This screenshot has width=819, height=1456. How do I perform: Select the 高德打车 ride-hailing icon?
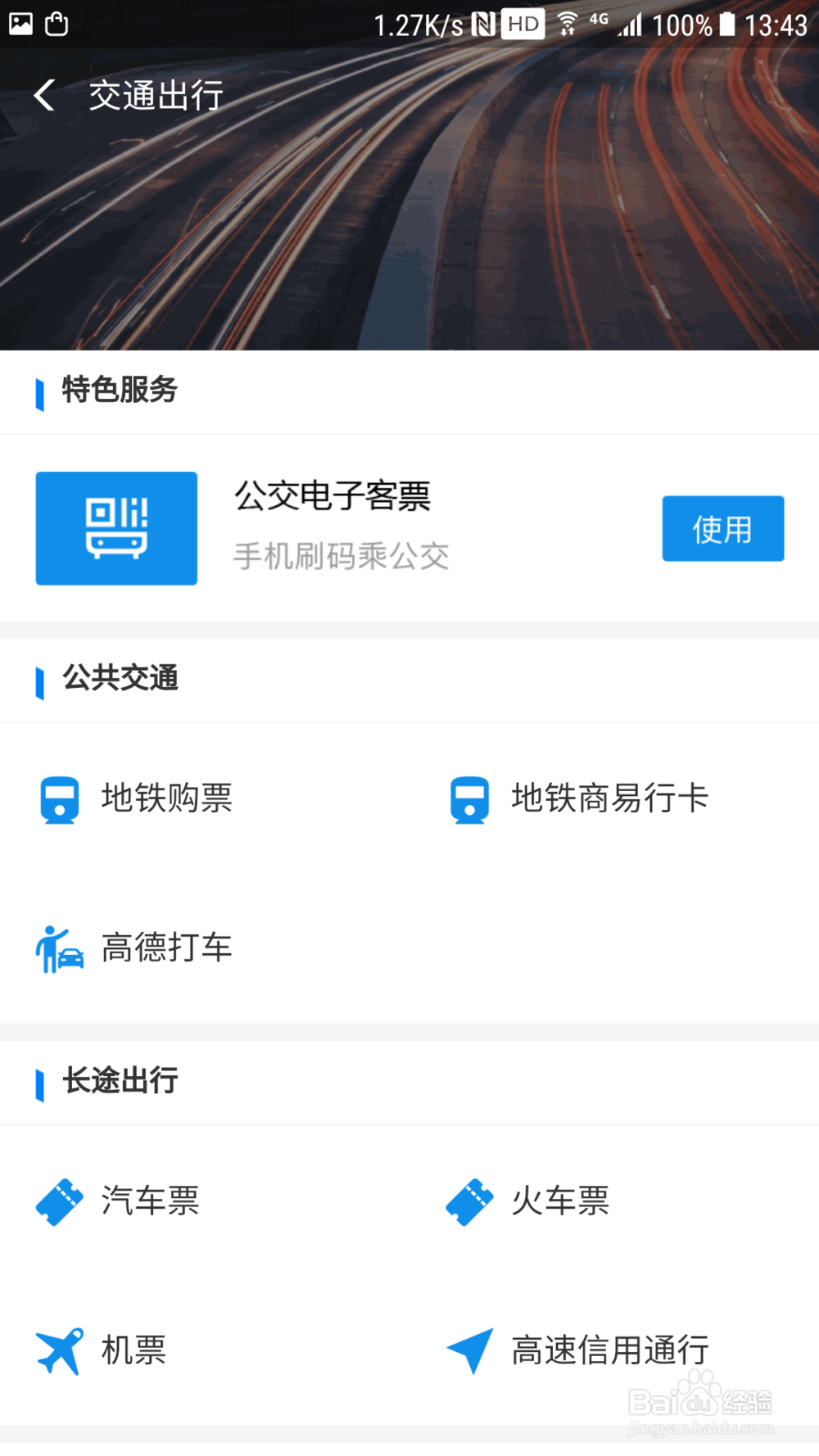click(x=61, y=948)
